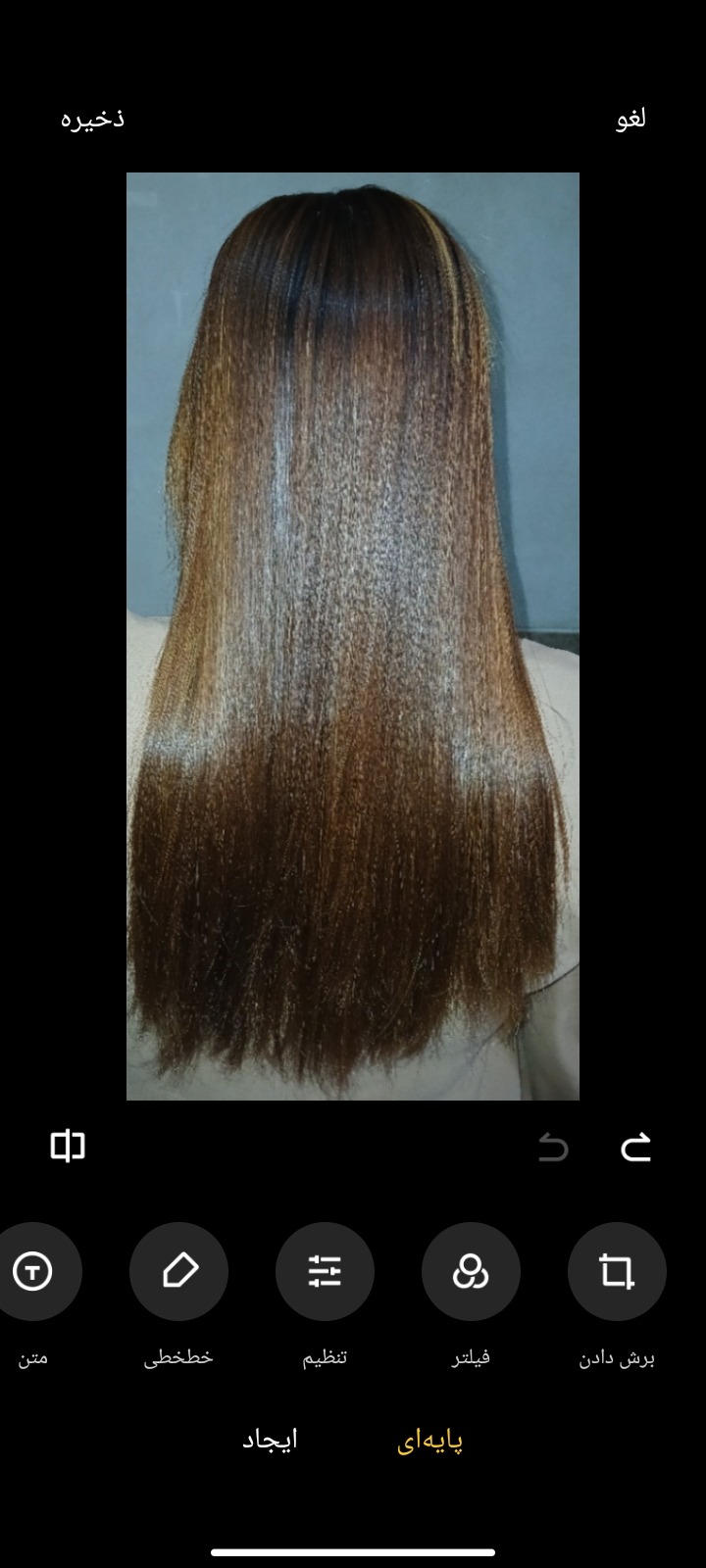Image resolution: width=706 pixels, height=1568 pixels.
Task: Cancel editing with لغو
Action: point(630,119)
